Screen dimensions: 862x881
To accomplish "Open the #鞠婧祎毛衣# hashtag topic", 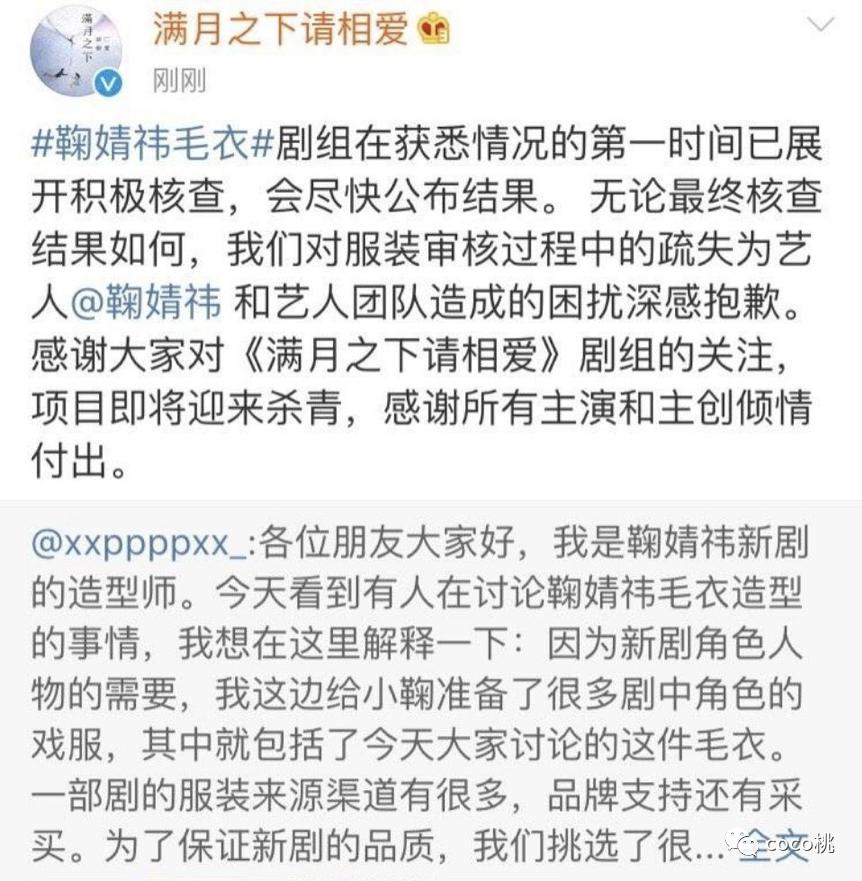I will [152, 145].
